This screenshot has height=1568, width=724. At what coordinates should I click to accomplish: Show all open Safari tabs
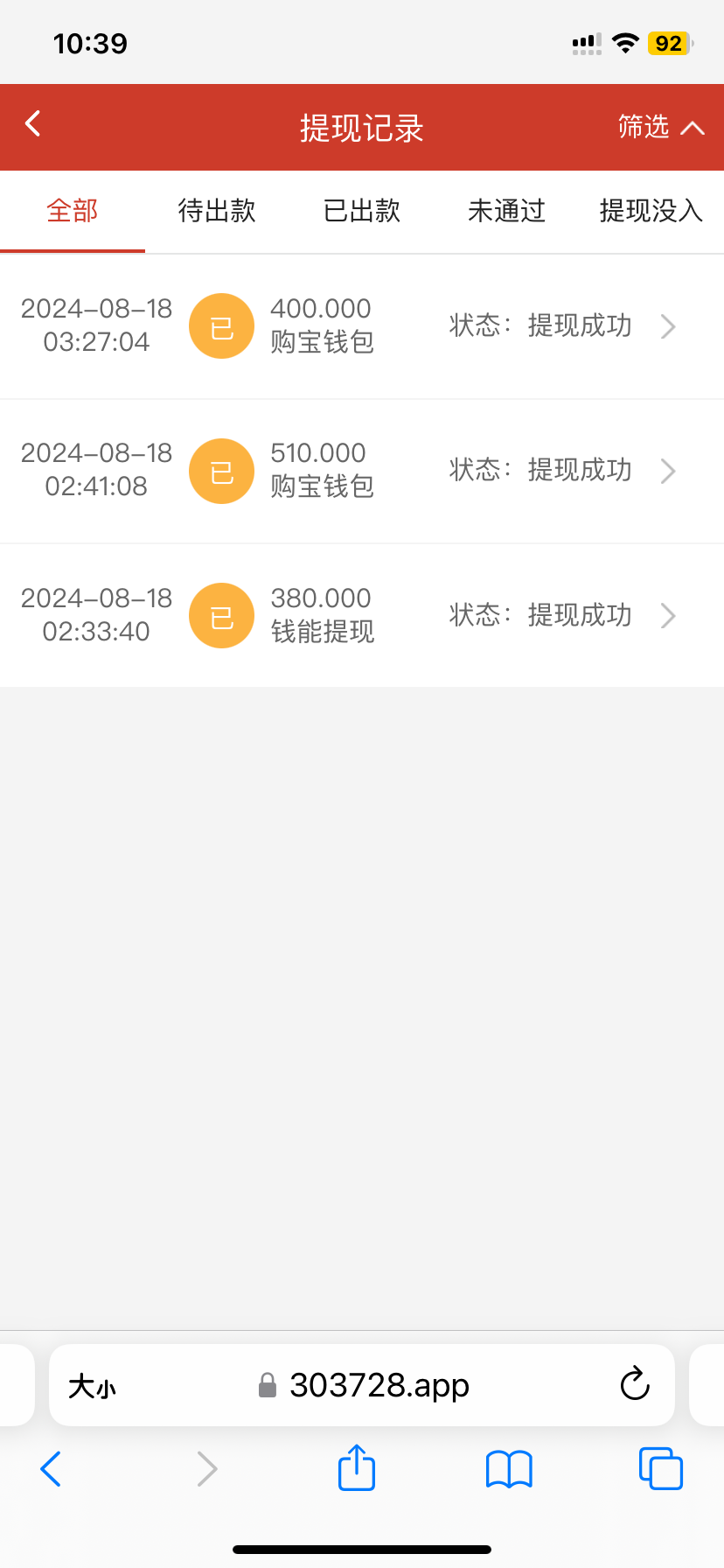point(660,1468)
